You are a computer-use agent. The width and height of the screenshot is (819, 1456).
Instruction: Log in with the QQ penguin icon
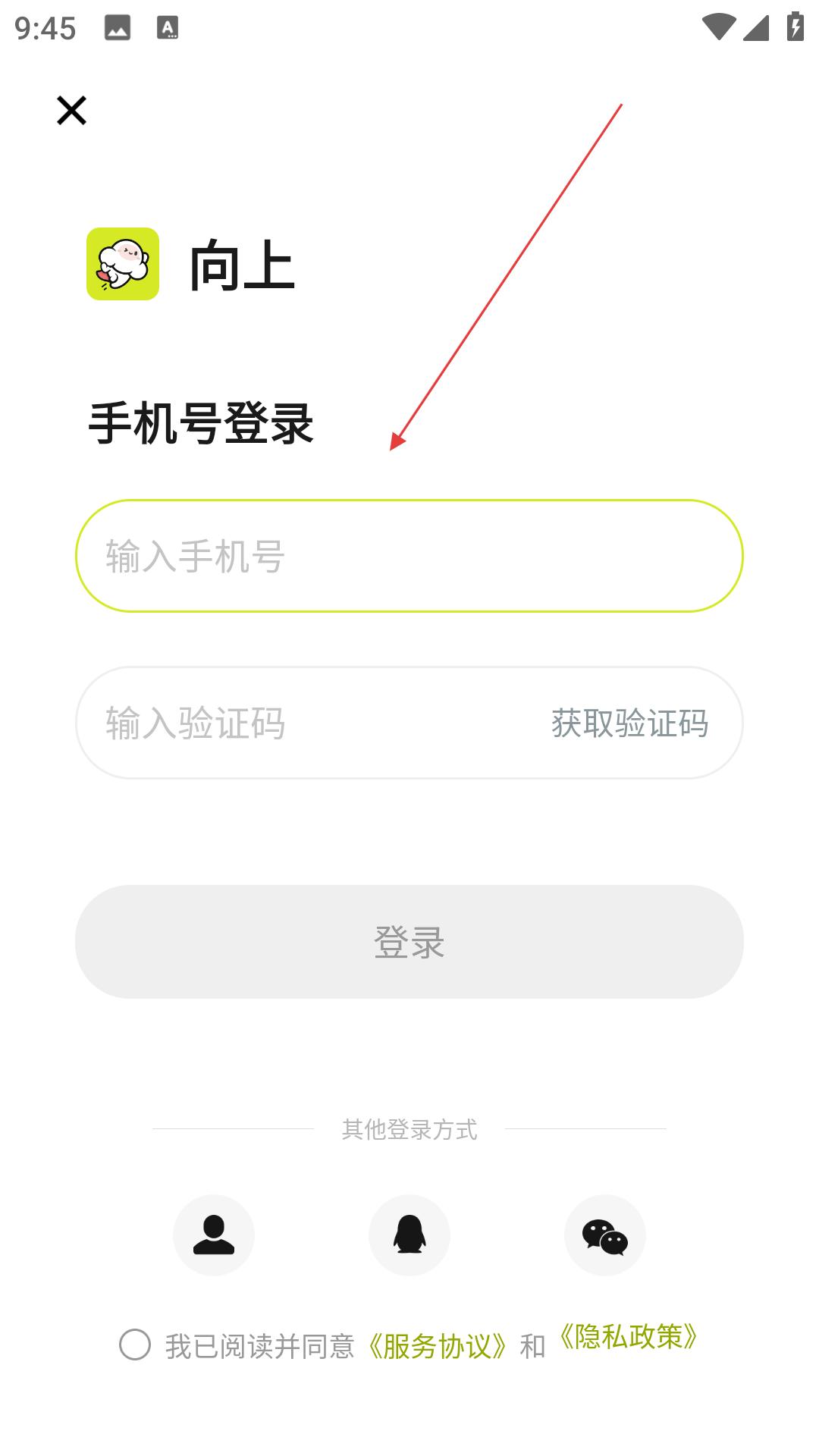409,1235
